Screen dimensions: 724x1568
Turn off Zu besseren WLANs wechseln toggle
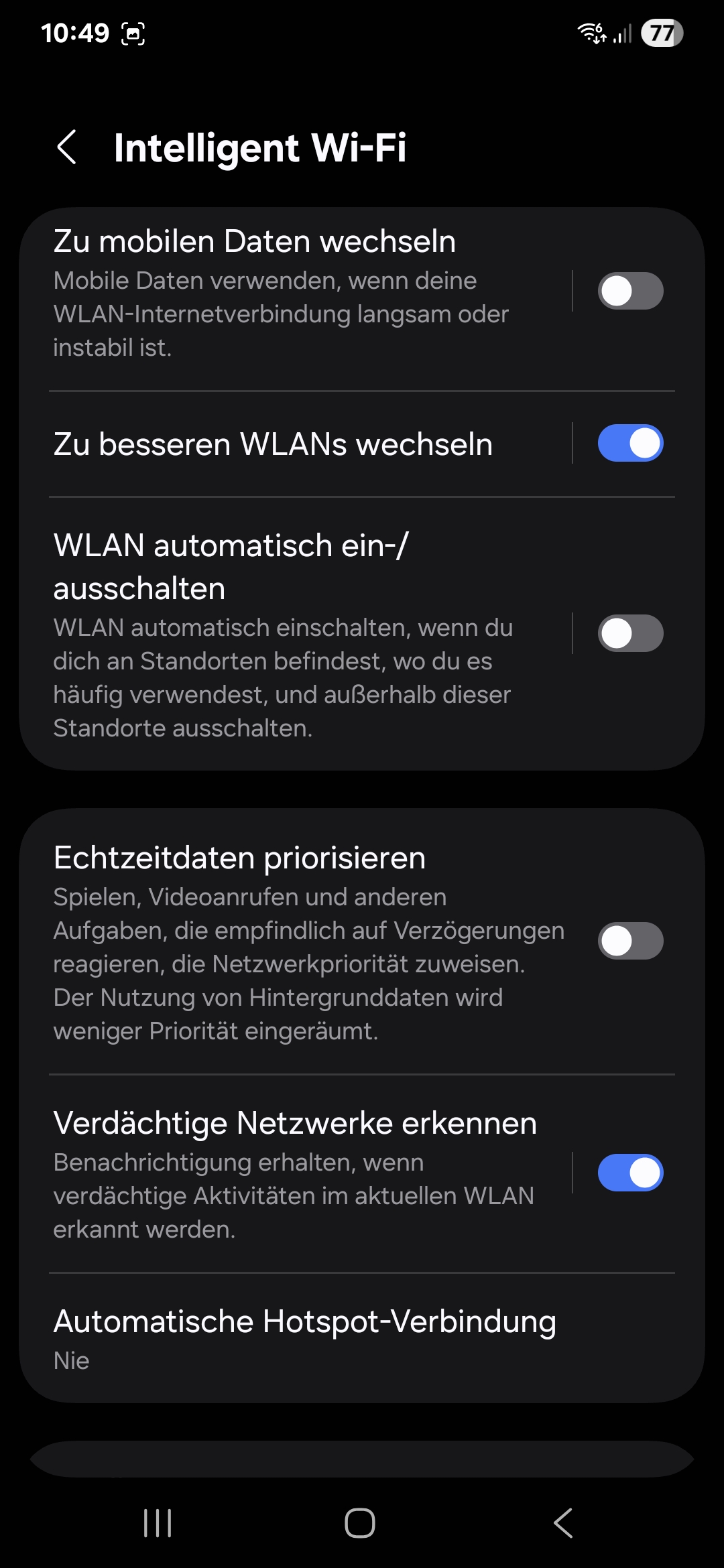tap(630, 443)
